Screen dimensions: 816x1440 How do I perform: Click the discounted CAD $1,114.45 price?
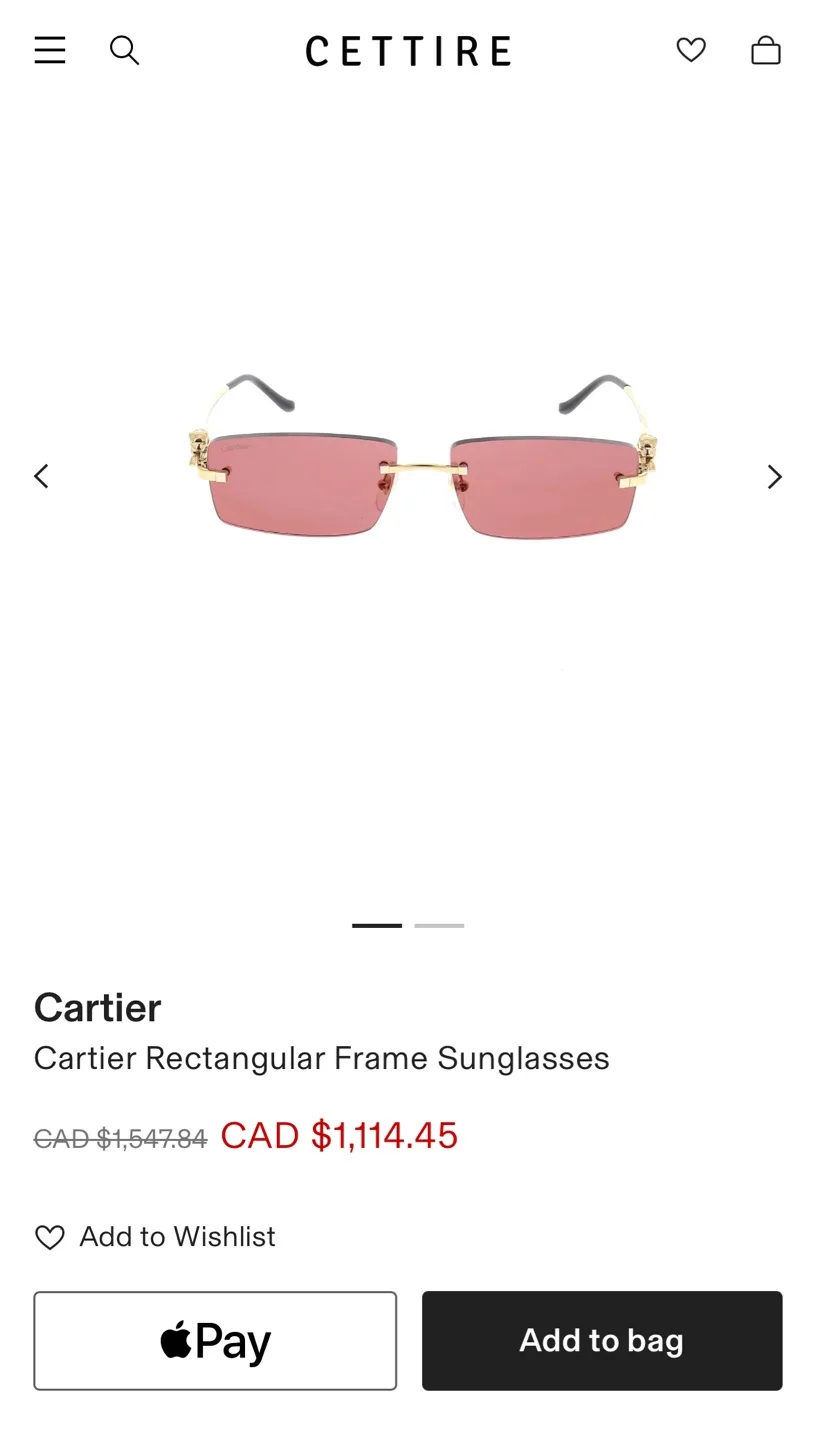click(339, 1134)
